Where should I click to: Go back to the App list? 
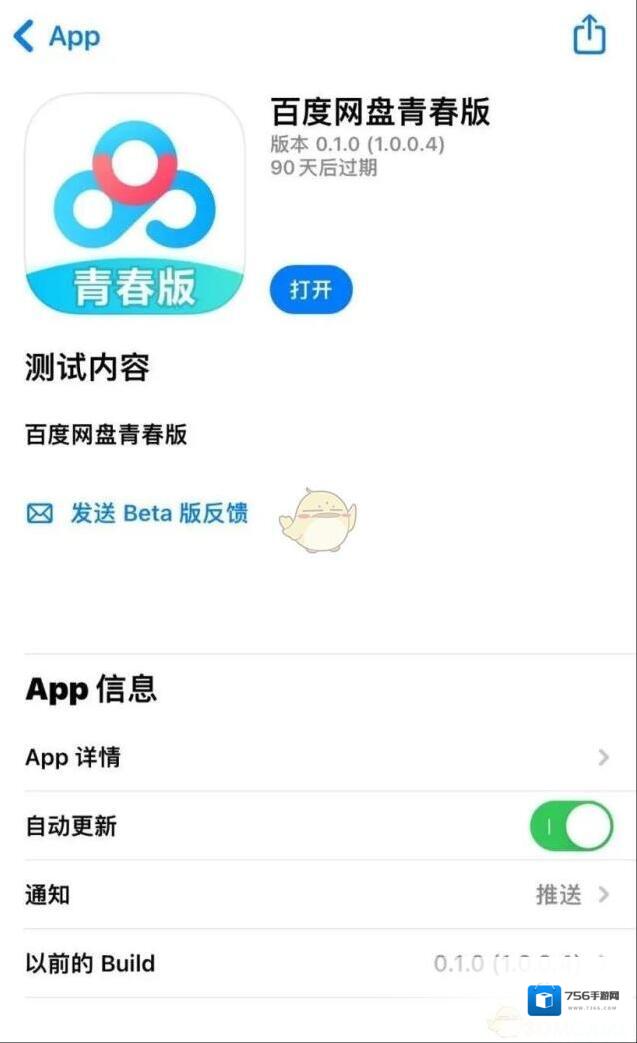pyautogui.click(x=56, y=37)
